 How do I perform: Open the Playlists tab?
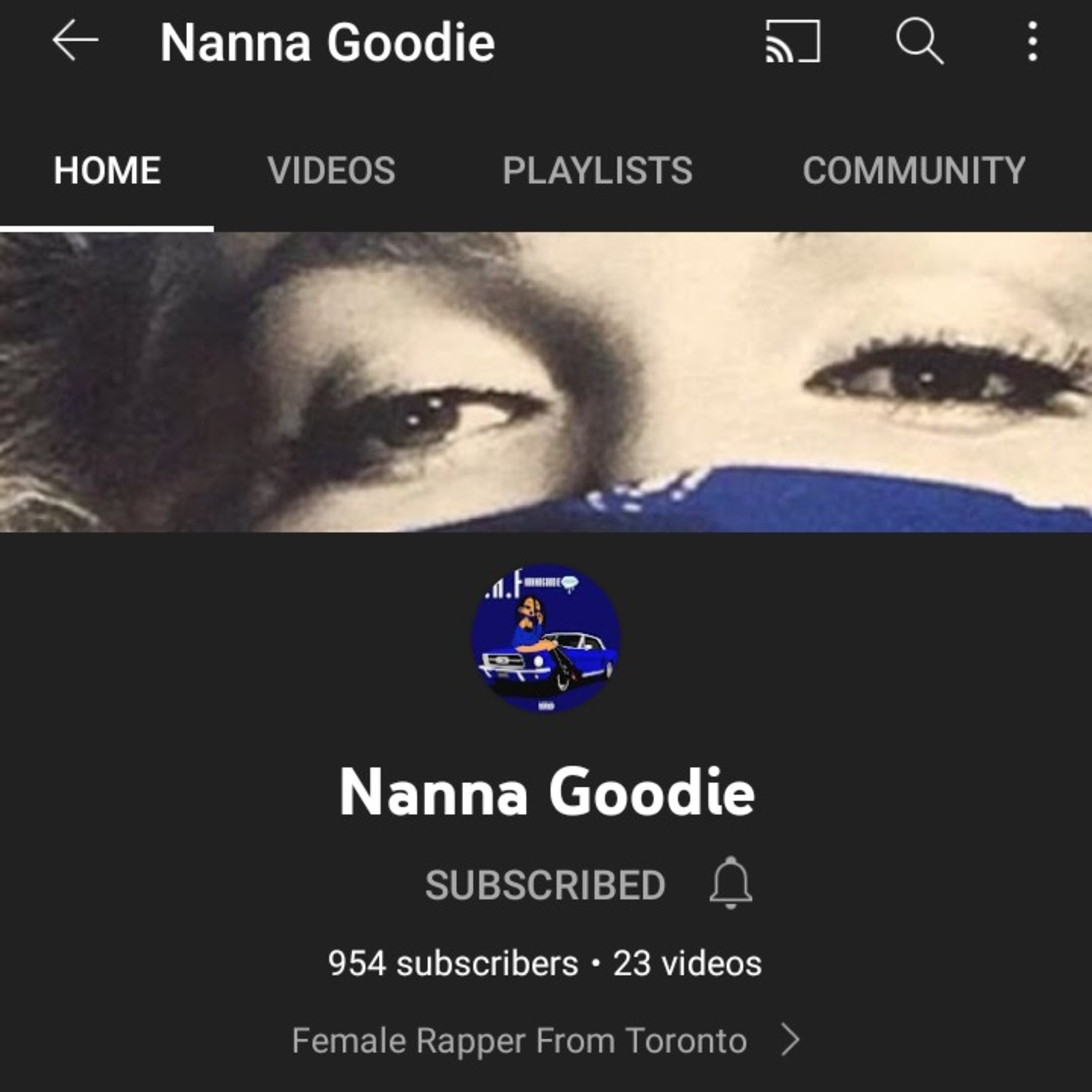[x=597, y=170]
